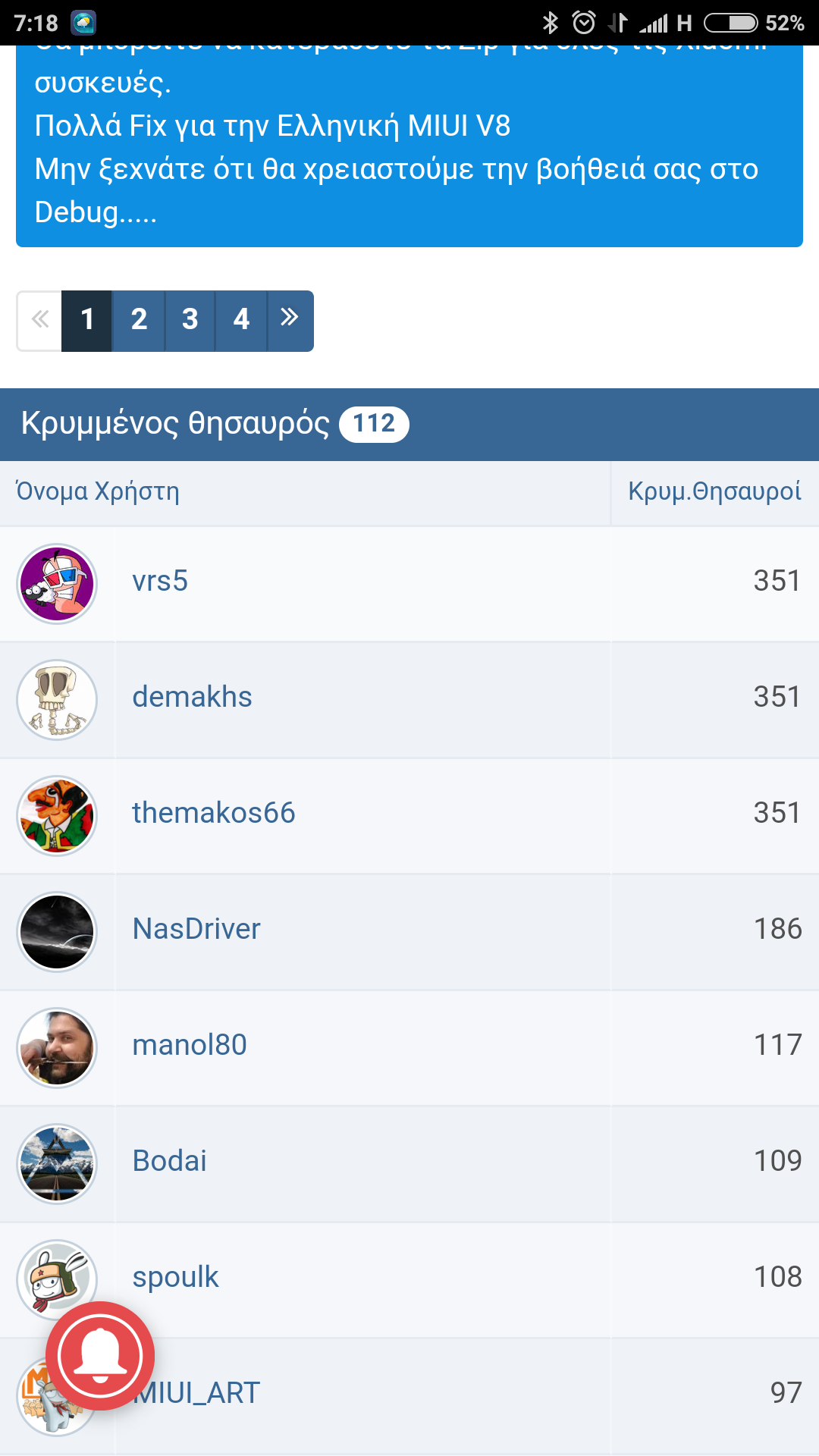The image size is (819, 1456).
Task: Select current page 1 button
Action: click(87, 320)
